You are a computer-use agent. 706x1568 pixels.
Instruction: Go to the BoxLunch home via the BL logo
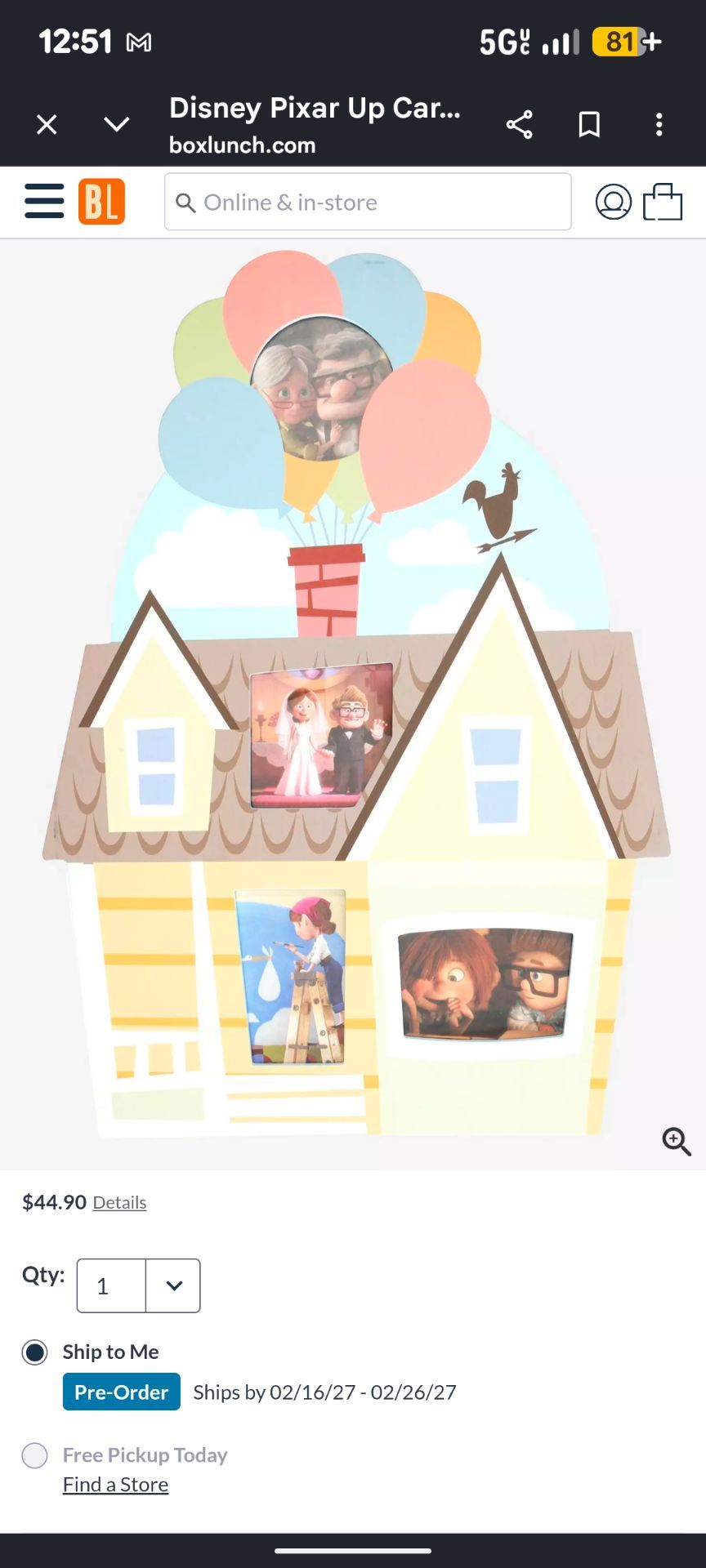point(101,201)
